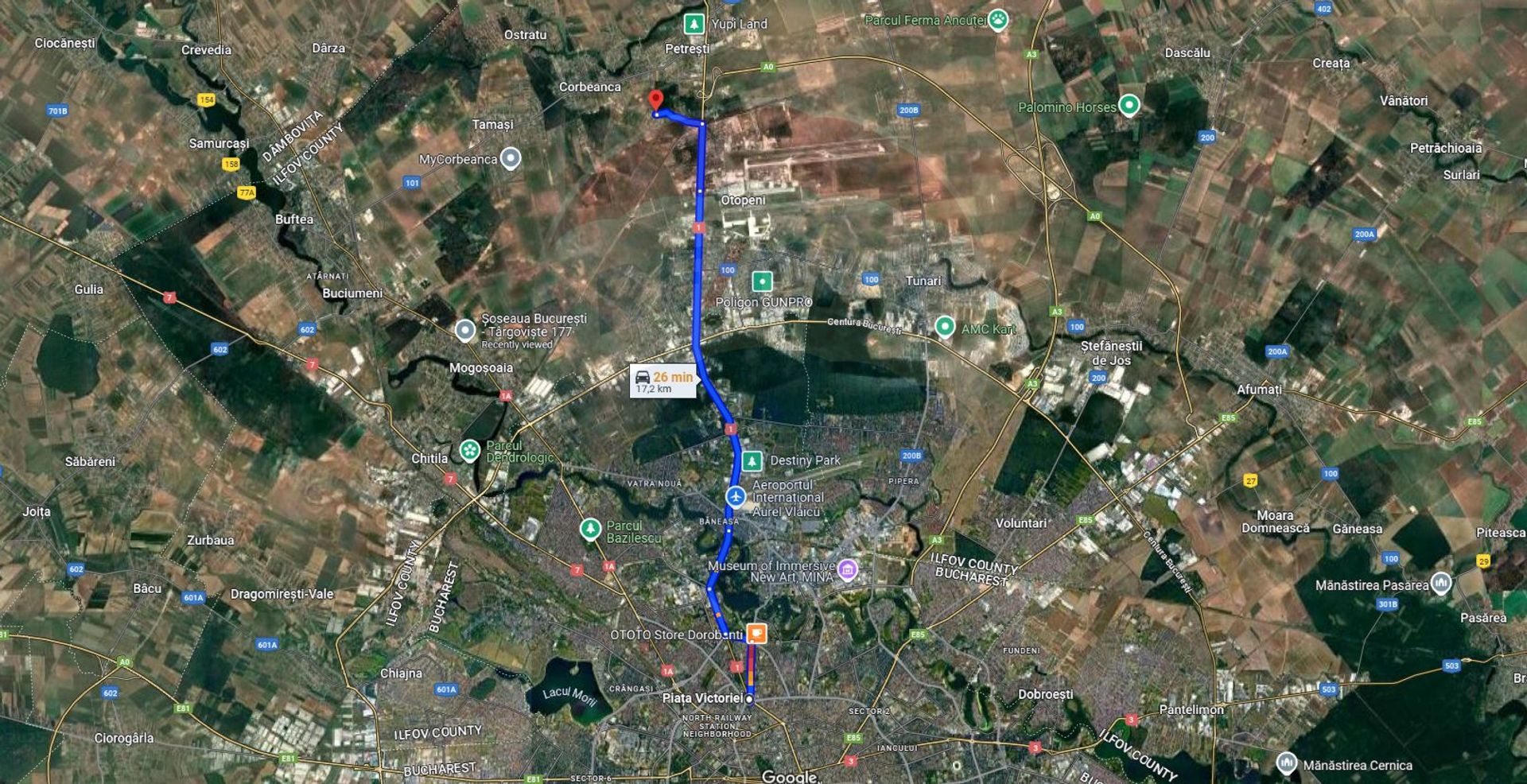Select the Poligon GUNPRO marker
The image size is (1527, 784).
(762, 281)
